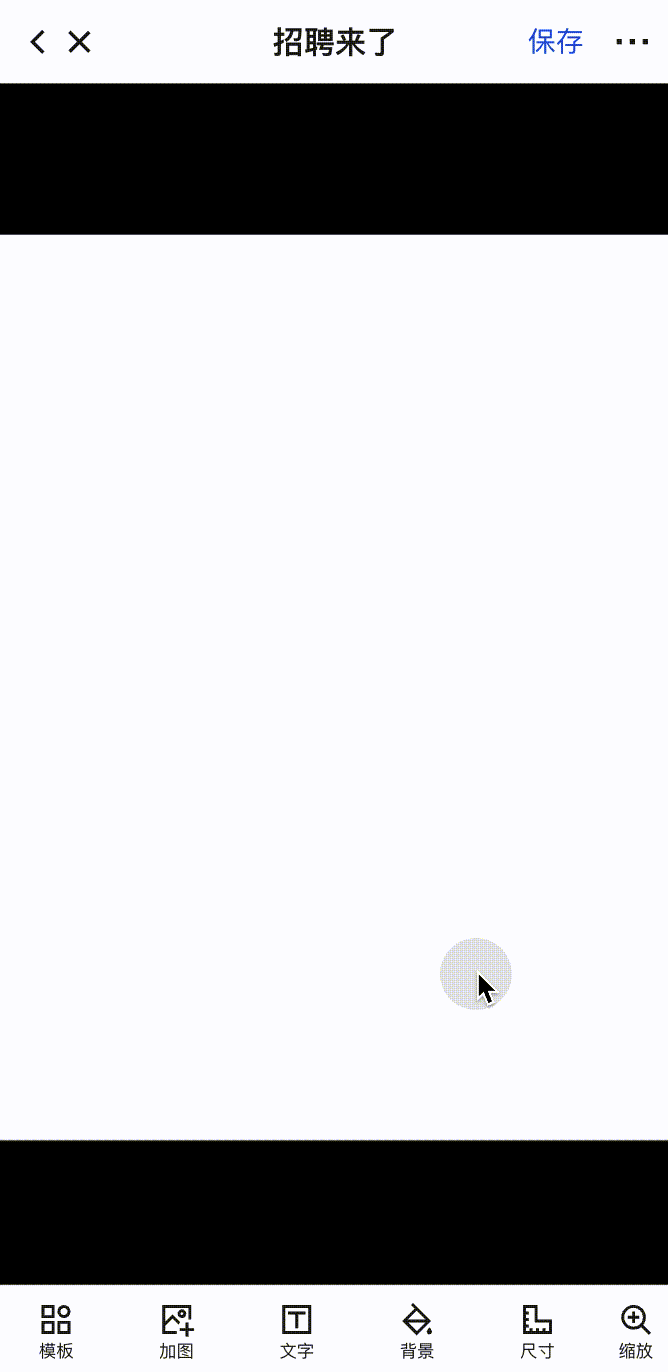Open the three-dot overflow menu
This screenshot has width=668, height=1372.
tap(632, 42)
